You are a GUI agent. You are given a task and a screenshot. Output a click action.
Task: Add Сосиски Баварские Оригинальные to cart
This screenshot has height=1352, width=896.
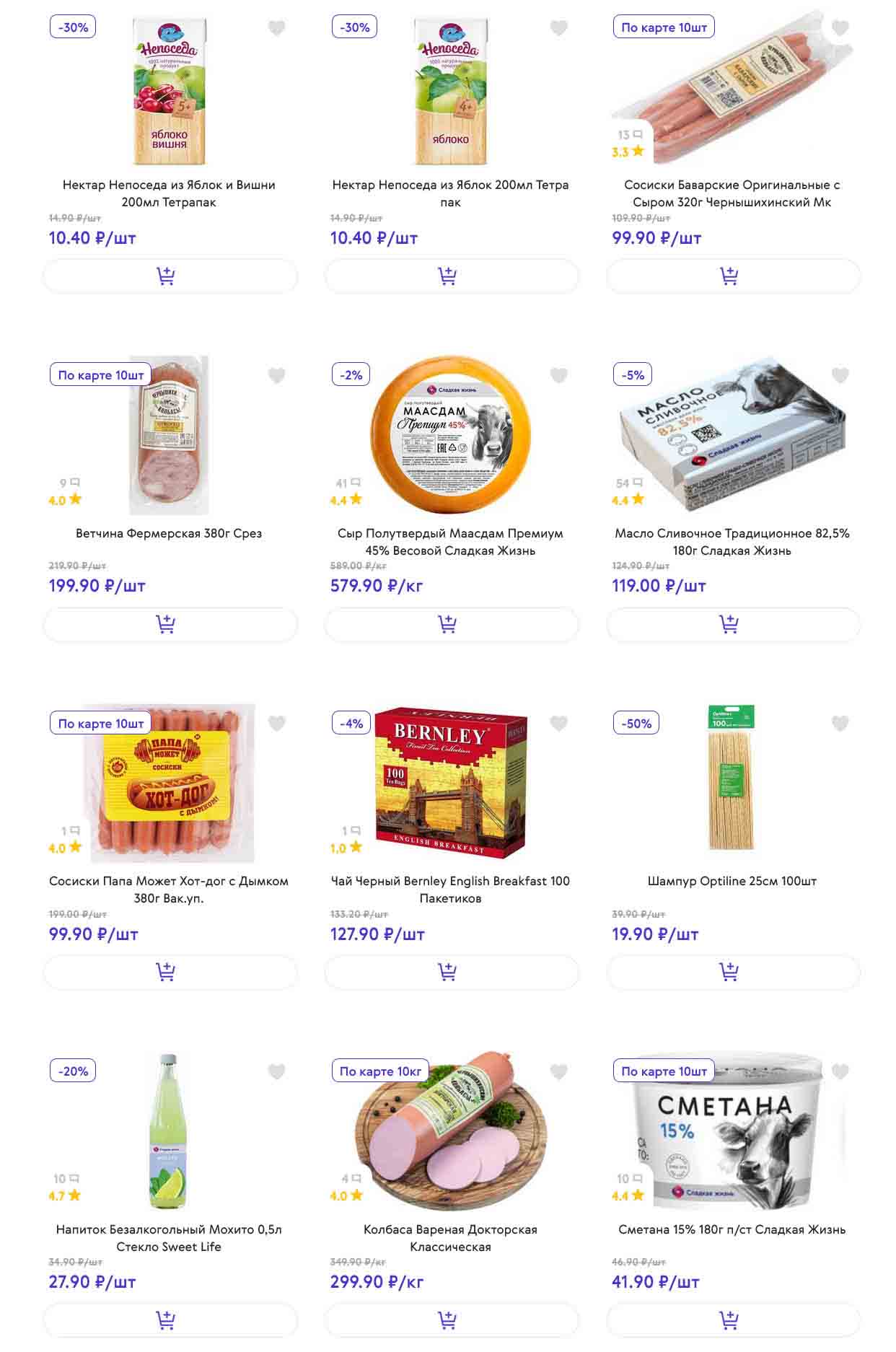(733, 276)
